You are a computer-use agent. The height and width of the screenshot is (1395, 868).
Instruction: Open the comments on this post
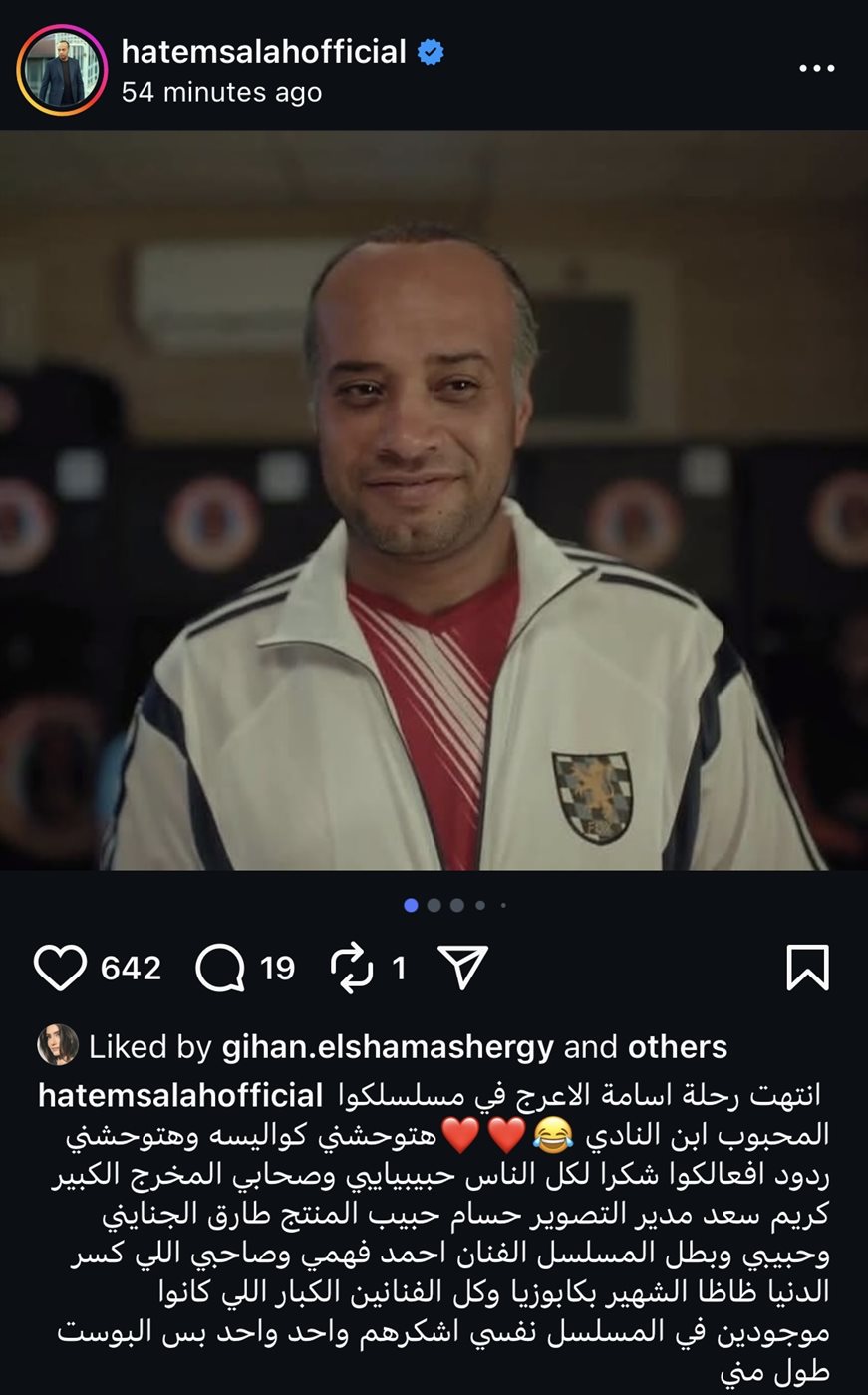[220, 968]
